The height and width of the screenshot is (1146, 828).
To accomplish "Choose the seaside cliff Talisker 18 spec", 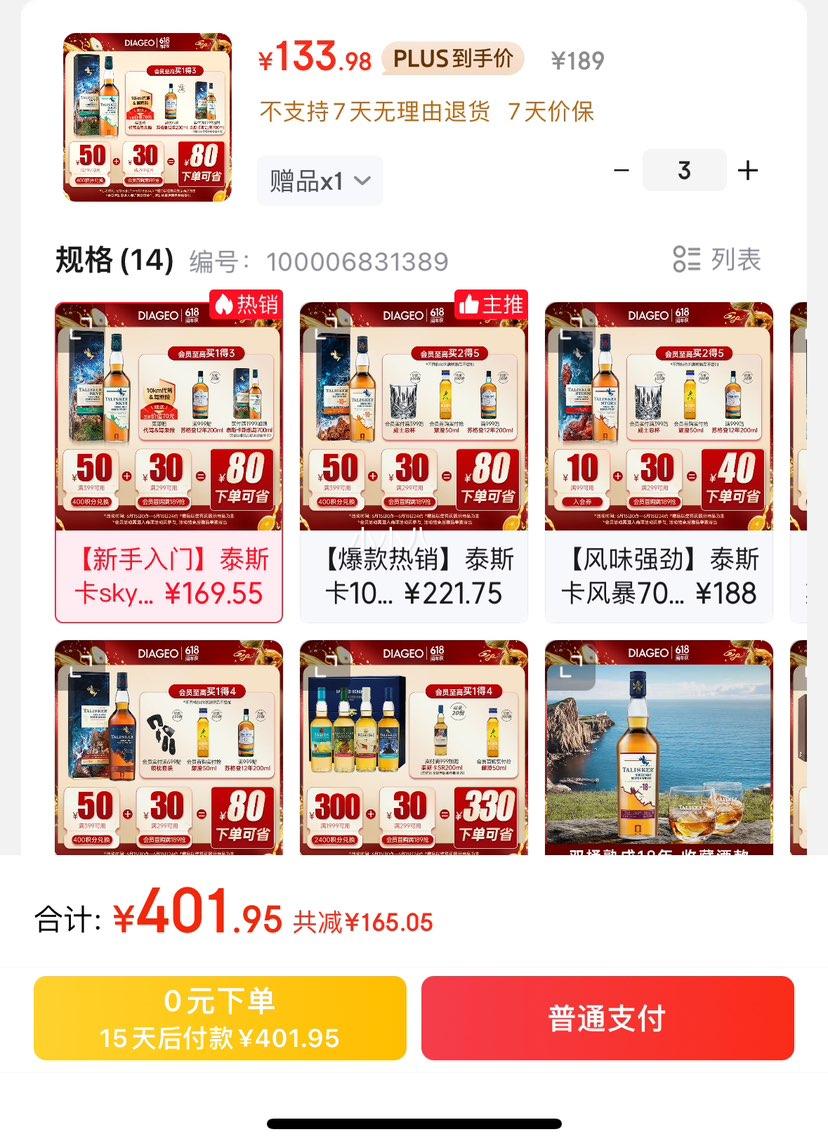I will tap(658, 747).
